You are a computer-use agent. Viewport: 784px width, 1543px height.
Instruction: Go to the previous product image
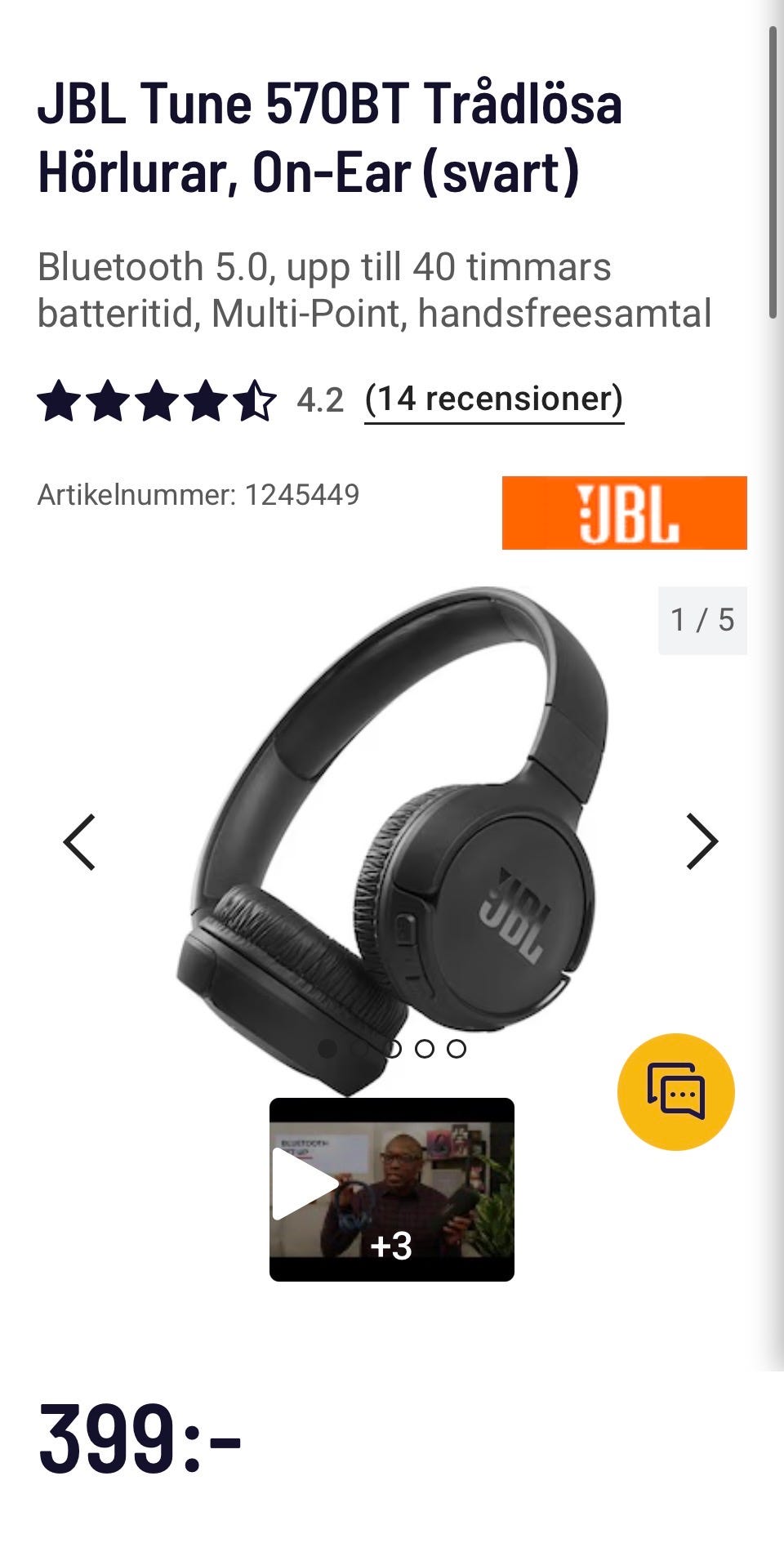(80, 841)
